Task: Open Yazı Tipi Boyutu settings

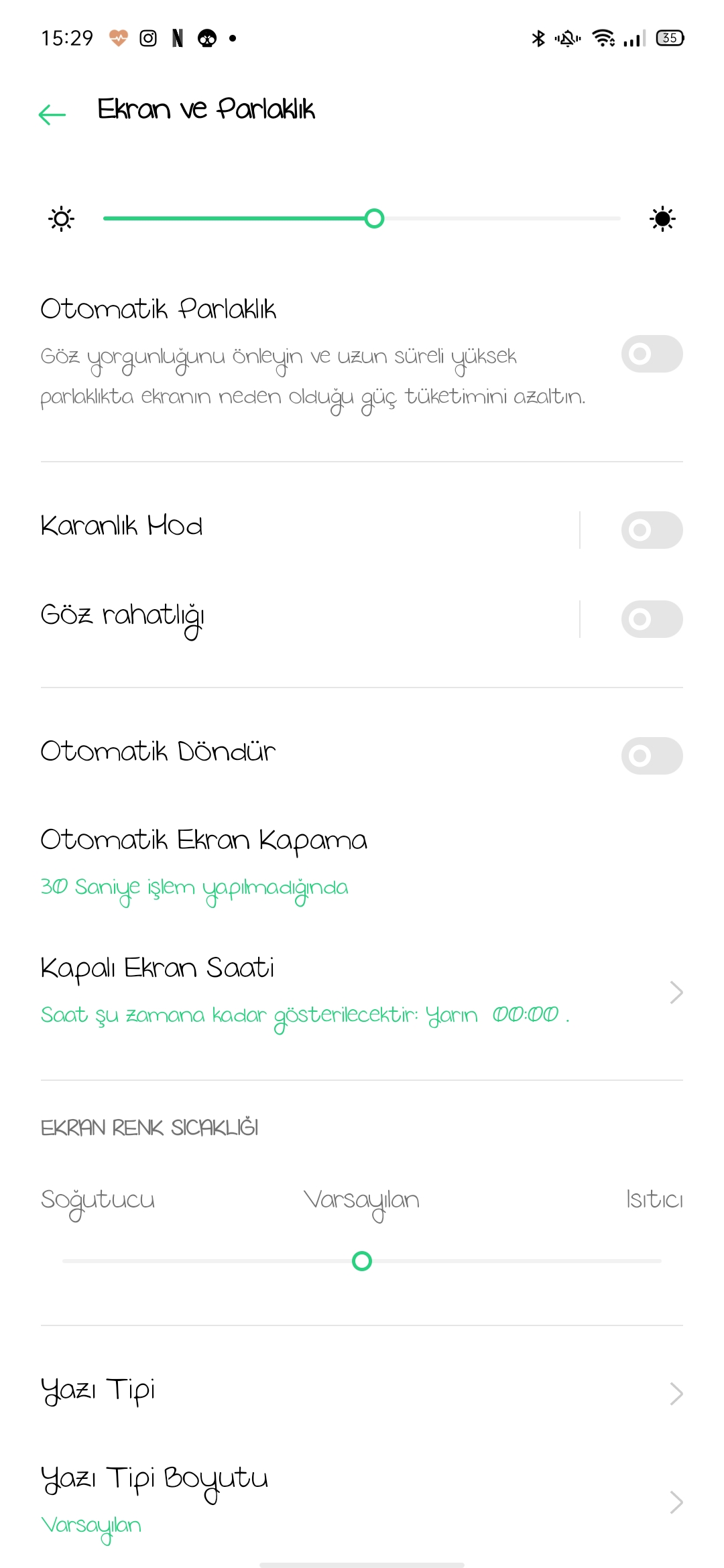Action: (x=362, y=1502)
